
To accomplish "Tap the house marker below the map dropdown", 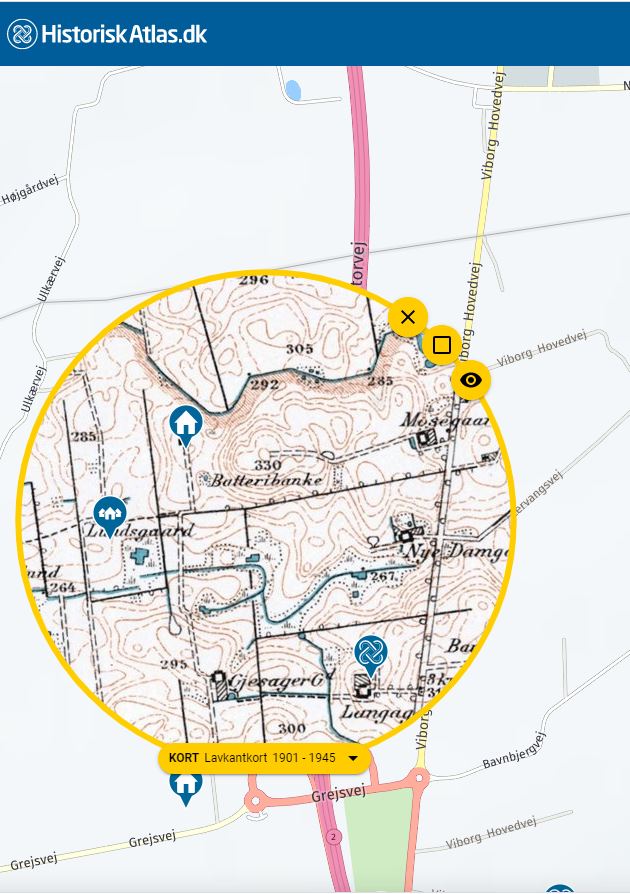I will coord(185,783).
